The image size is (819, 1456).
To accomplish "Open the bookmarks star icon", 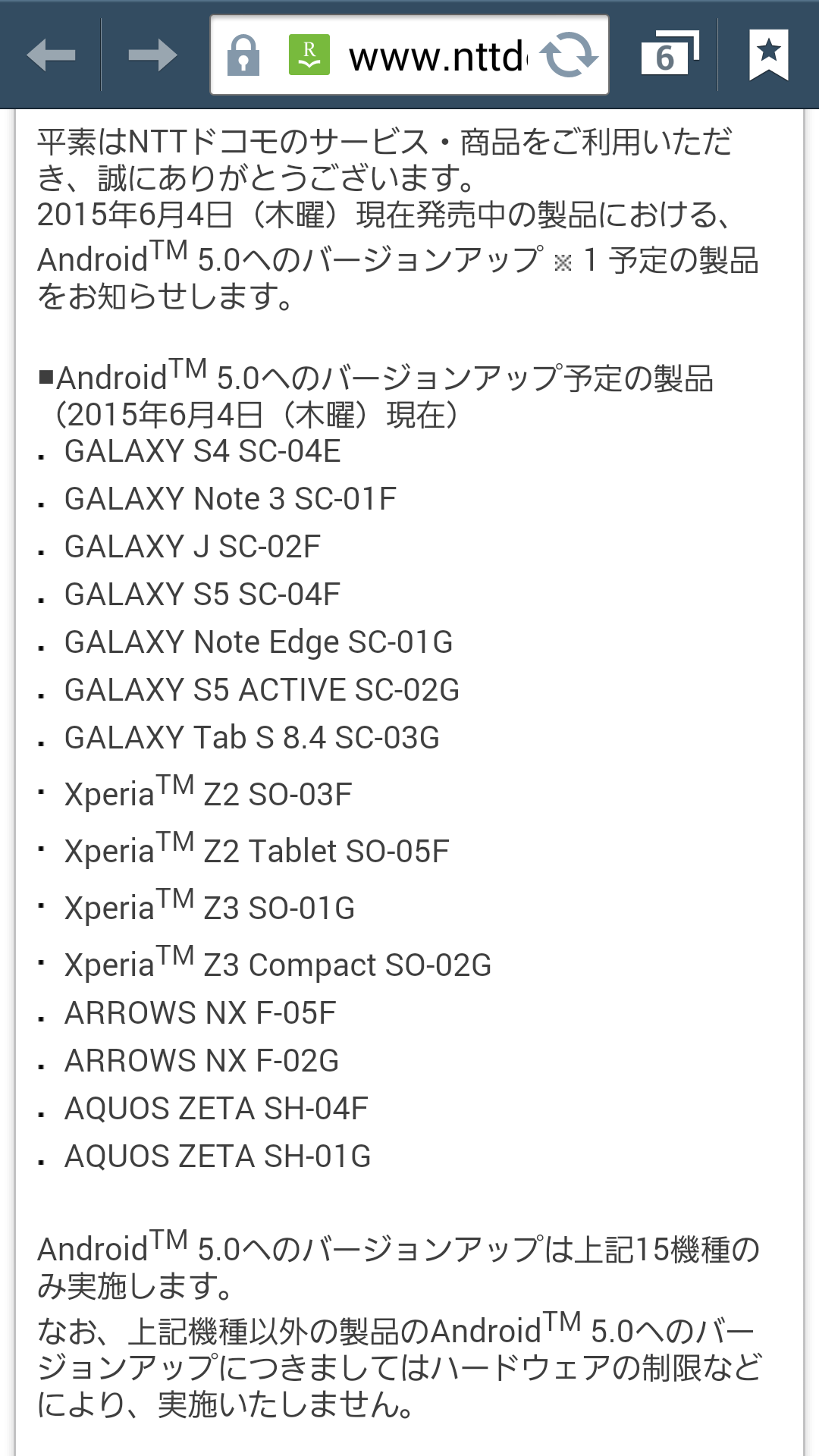I will point(768,55).
